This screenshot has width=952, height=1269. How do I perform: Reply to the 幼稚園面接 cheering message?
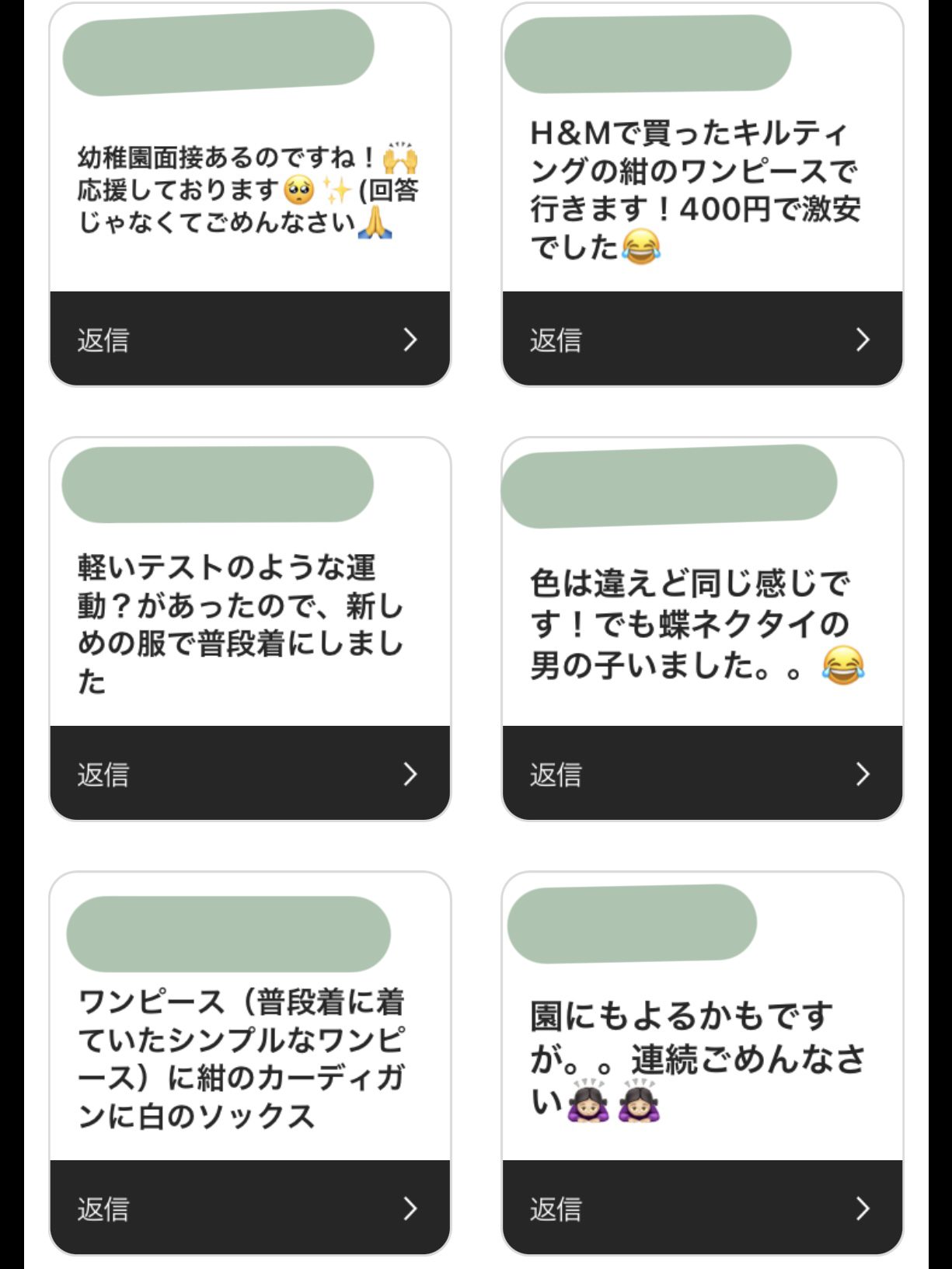click(x=249, y=340)
